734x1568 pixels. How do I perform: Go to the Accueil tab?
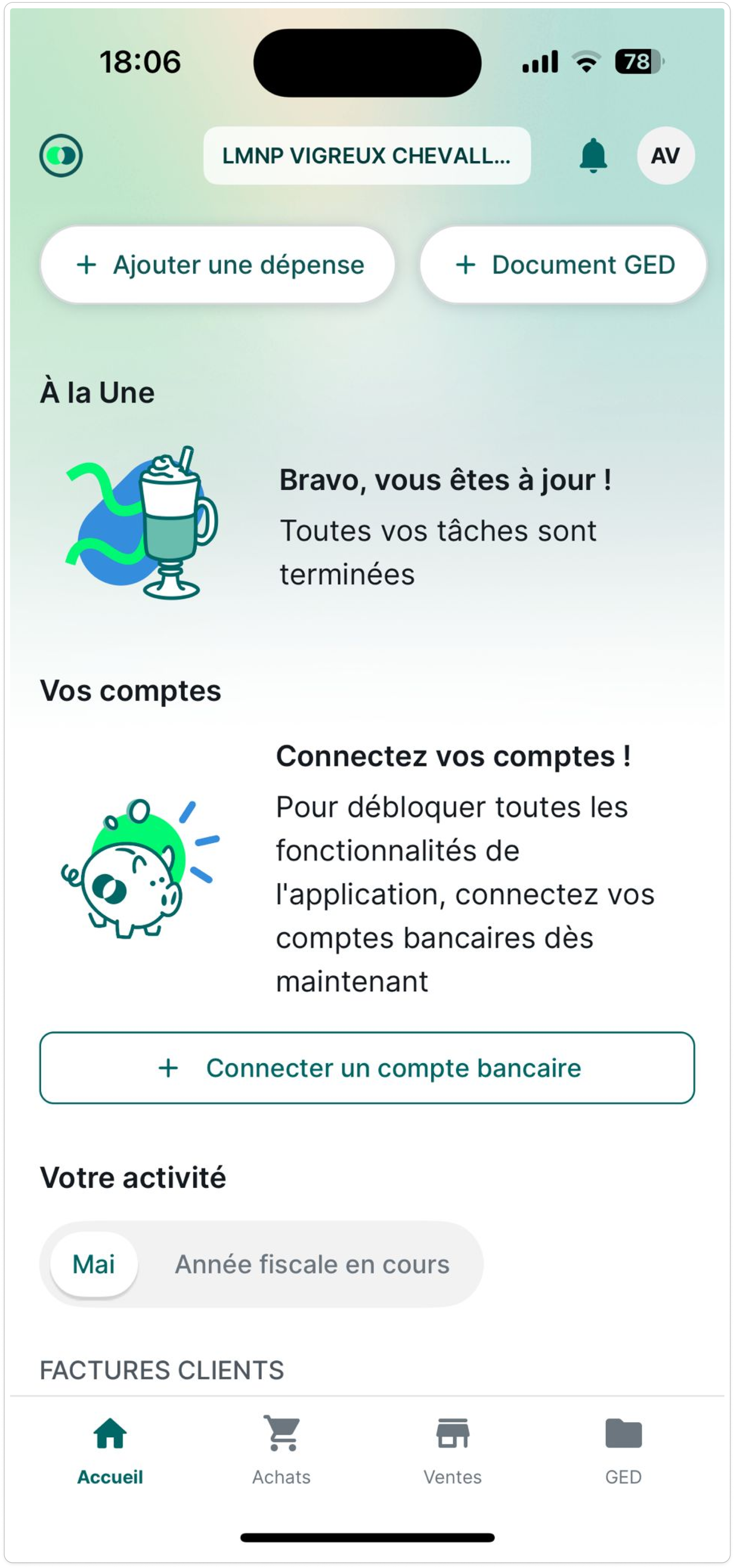[110, 1451]
